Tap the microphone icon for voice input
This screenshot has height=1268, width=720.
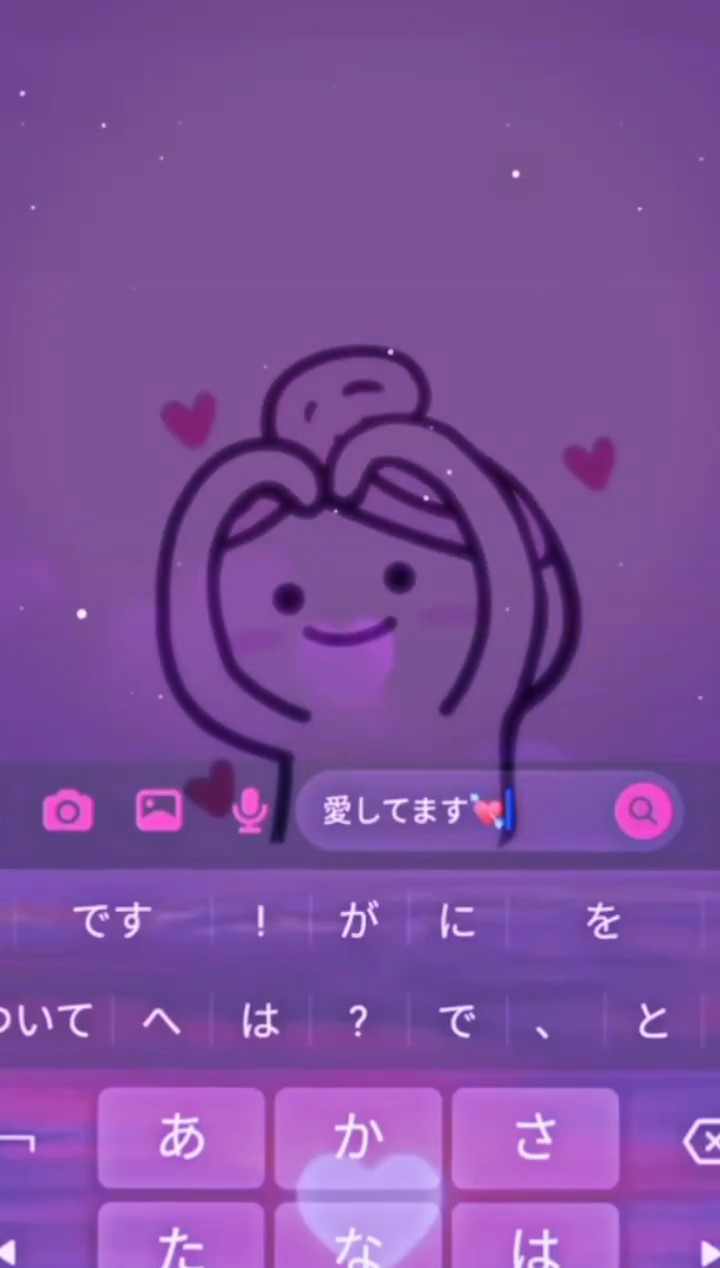[250, 811]
